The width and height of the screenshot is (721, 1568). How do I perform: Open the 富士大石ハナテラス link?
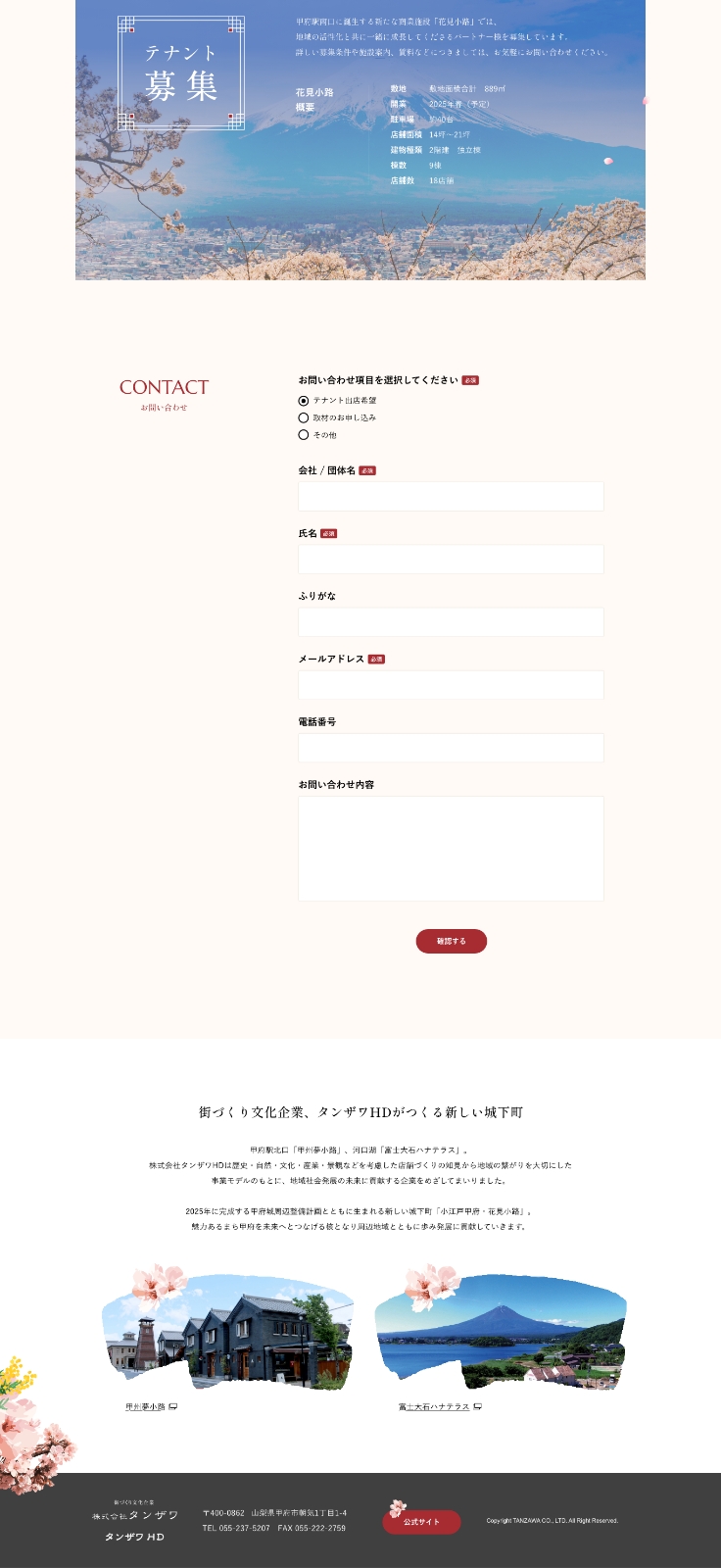pyautogui.click(x=434, y=1406)
